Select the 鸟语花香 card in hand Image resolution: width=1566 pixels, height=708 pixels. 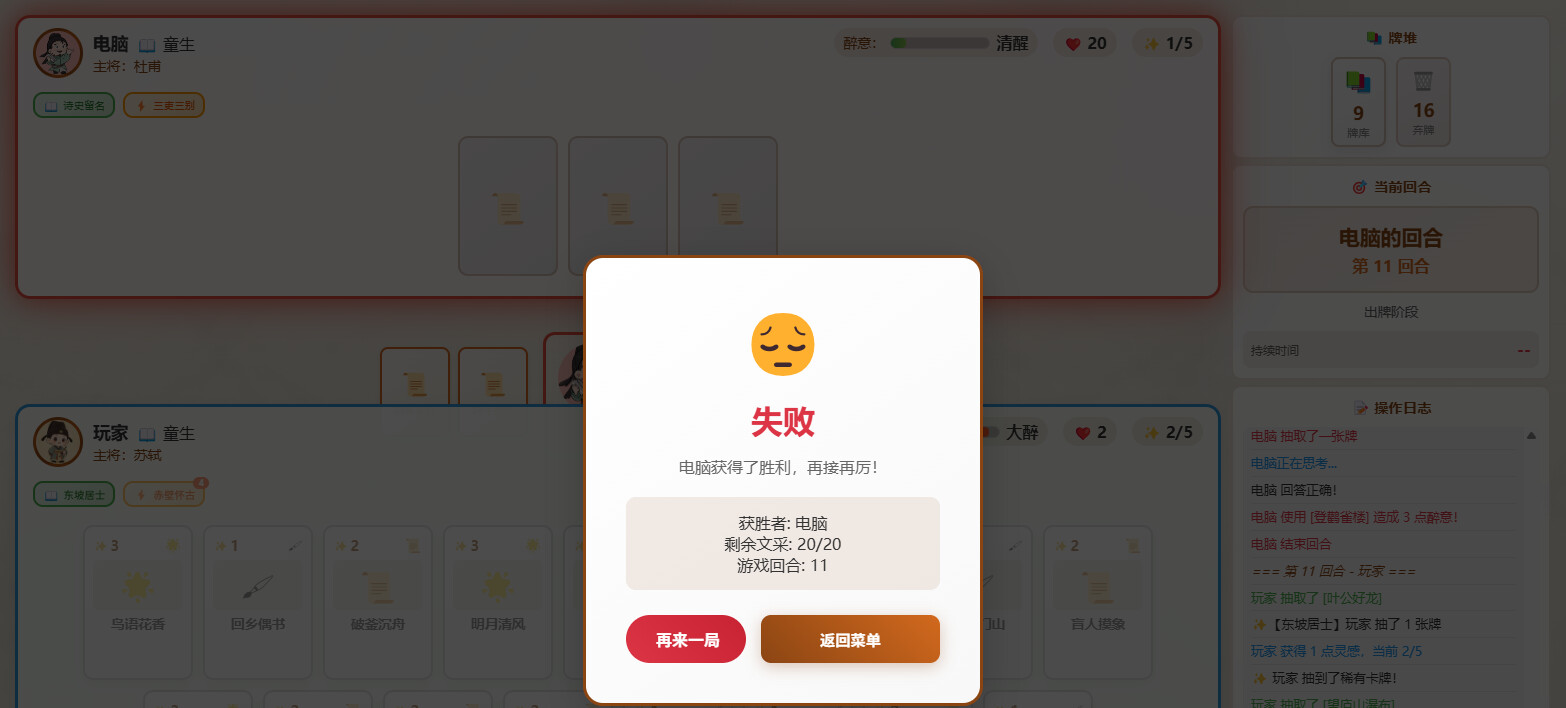coord(138,602)
